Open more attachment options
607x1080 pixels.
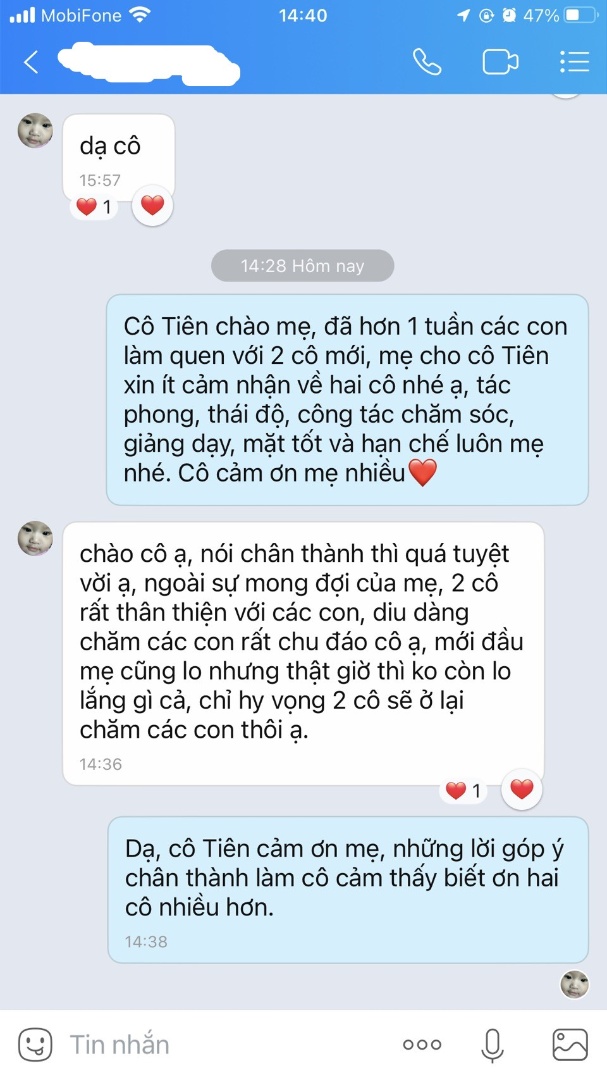click(x=422, y=1045)
